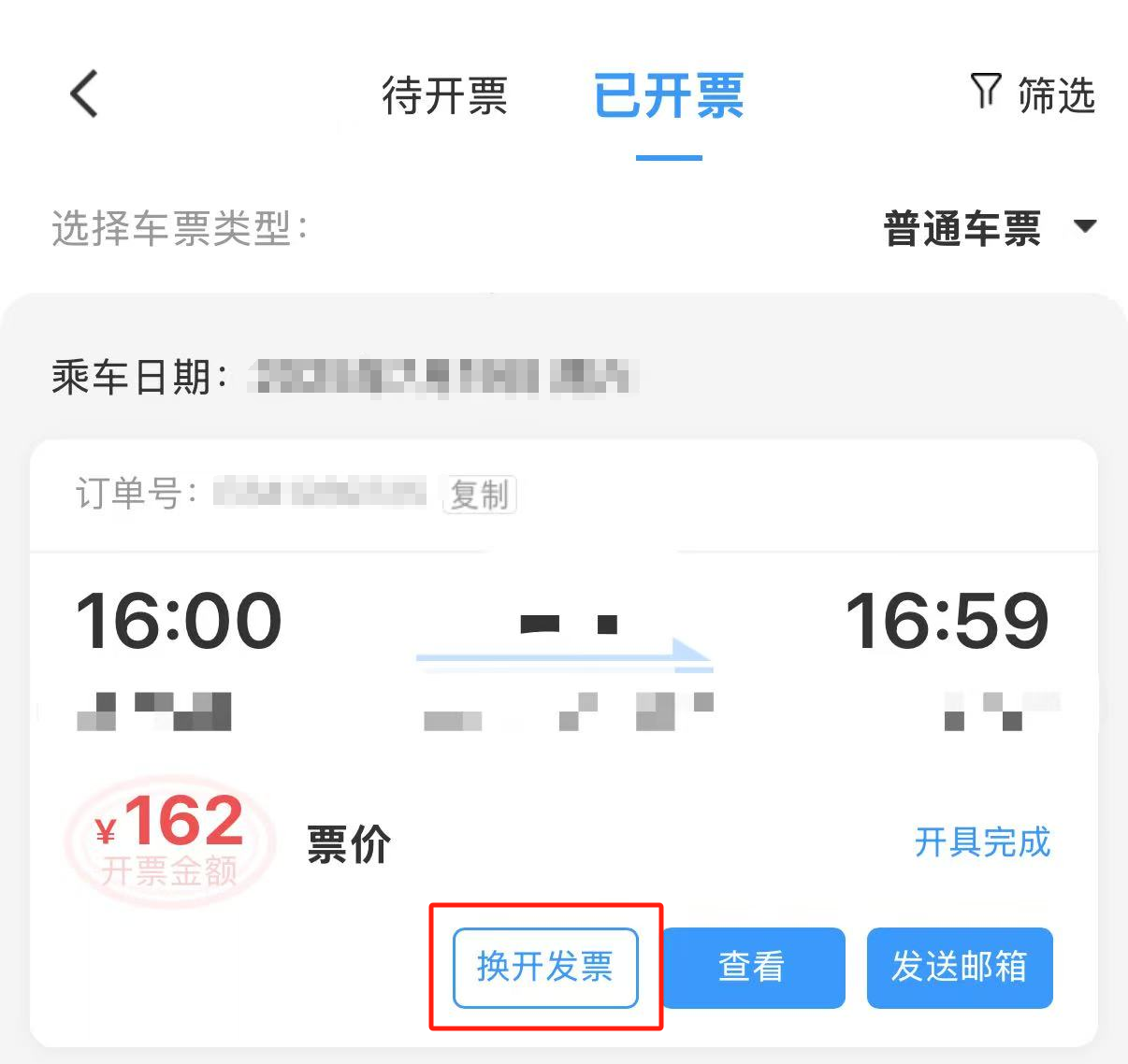Screen dimensions: 1128x1064
Task: Select the 已开票 tab
Action: pyautogui.click(x=669, y=96)
